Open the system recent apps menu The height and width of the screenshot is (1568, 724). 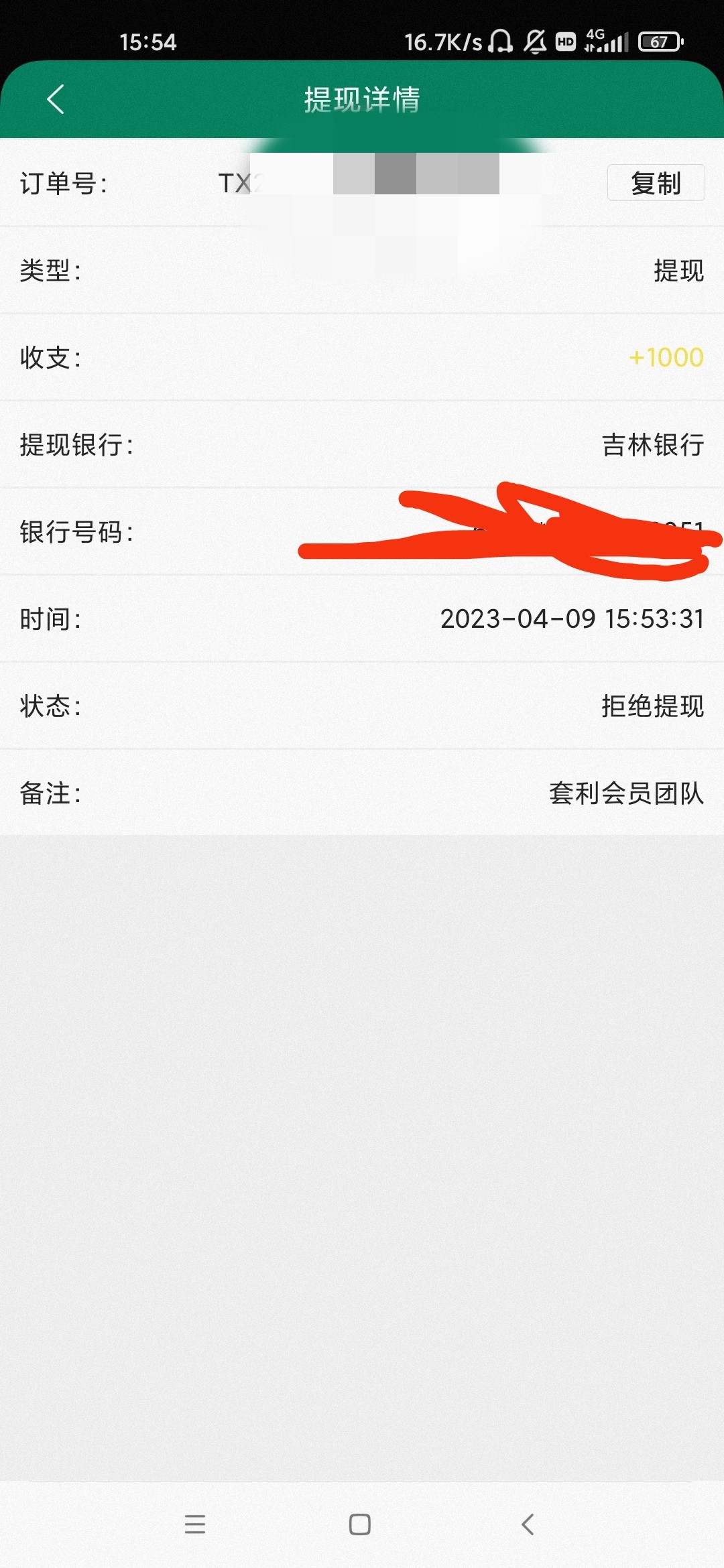[195, 1524]
